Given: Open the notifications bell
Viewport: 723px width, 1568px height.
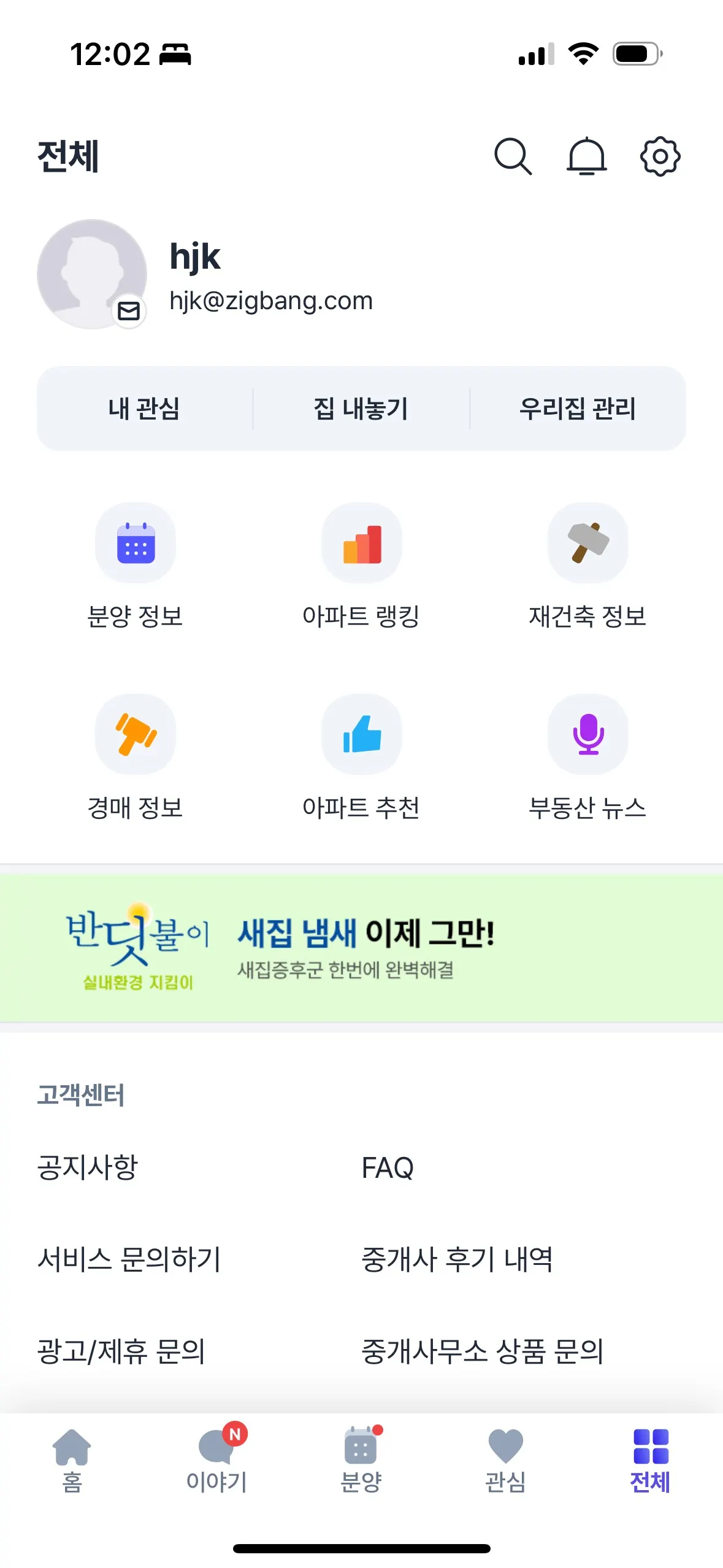Looking at the screenshot, I should click(586, 156).
